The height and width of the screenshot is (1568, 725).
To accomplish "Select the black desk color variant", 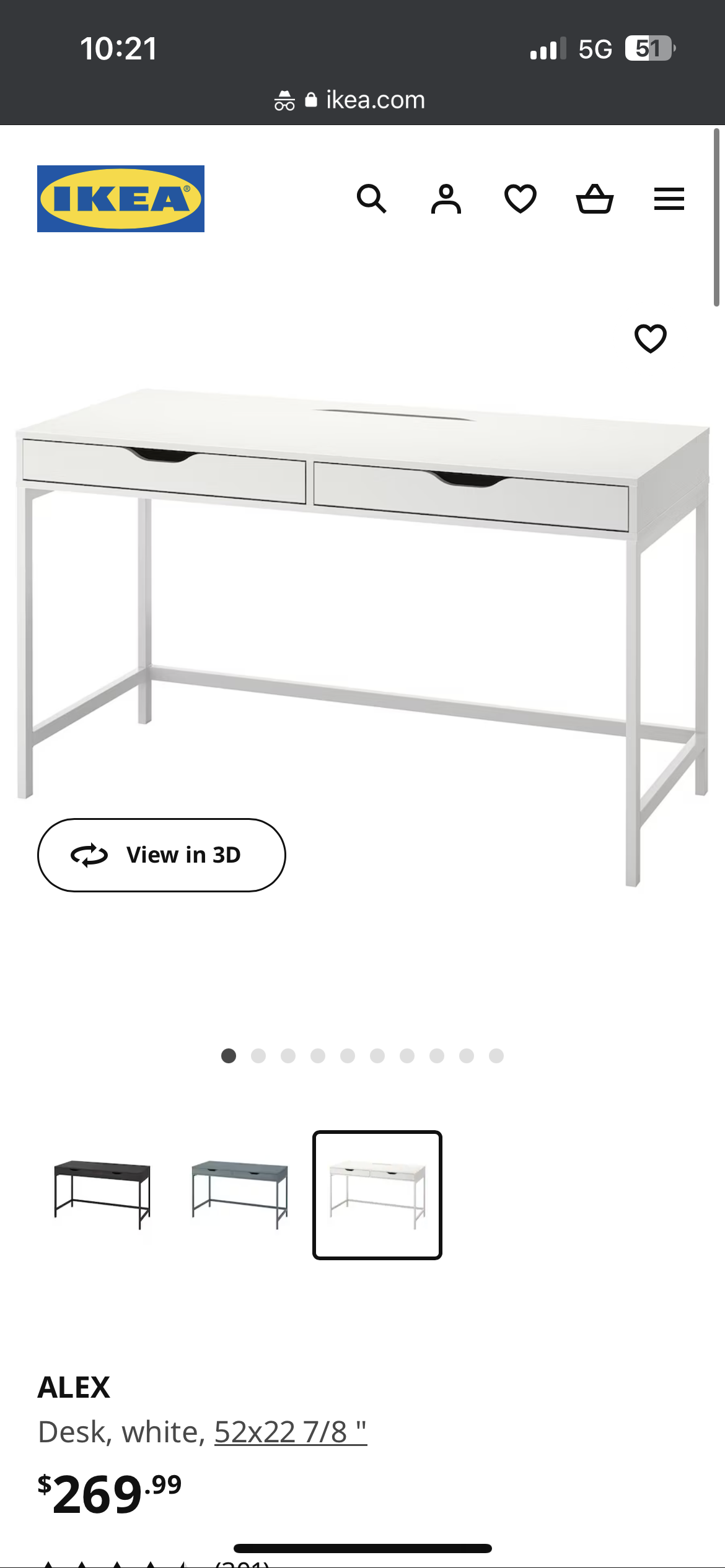I will [102, 1195].
